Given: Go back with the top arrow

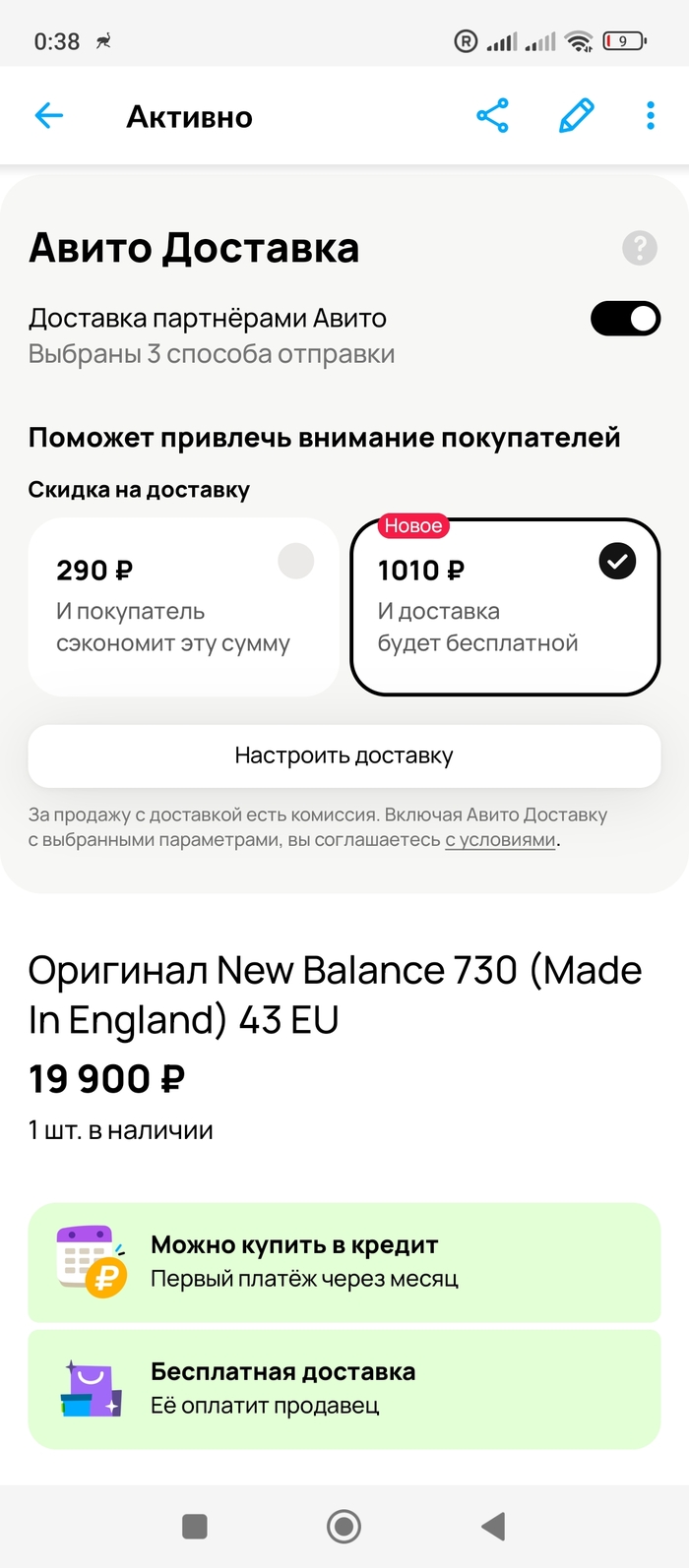Looking at the screenshot, I should coord(48,116).
